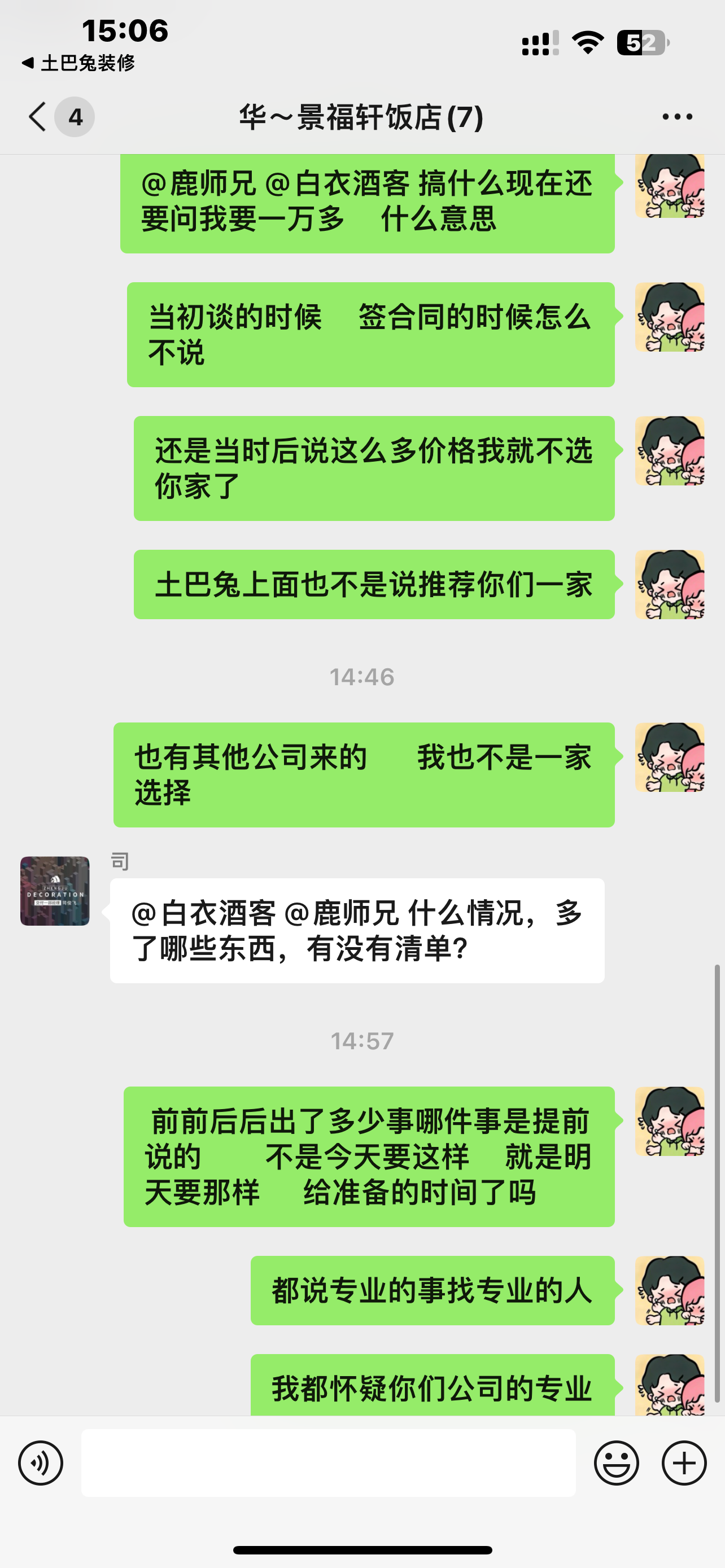Switch to voice message input
This screenshot has height=1568, width=725.
click(40, 1462)
